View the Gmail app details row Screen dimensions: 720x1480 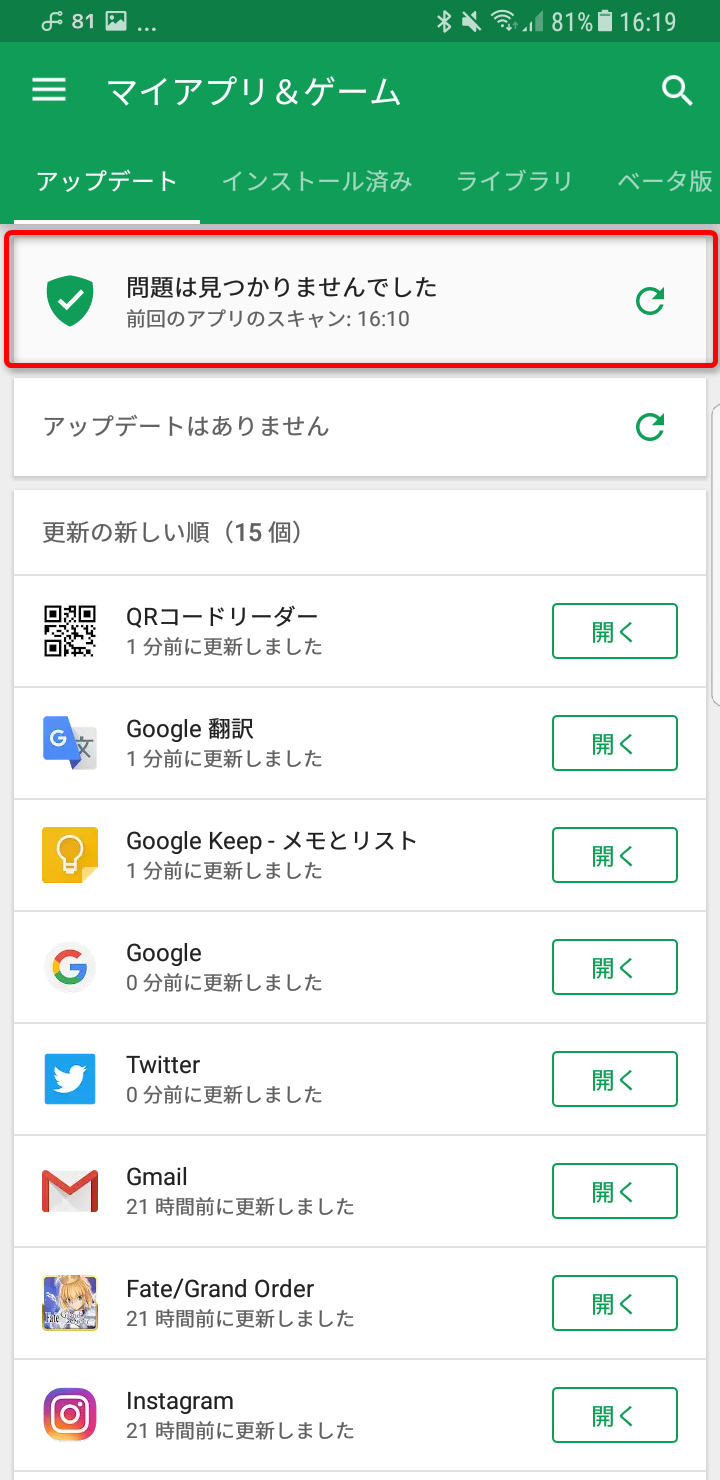point(280,1191)
